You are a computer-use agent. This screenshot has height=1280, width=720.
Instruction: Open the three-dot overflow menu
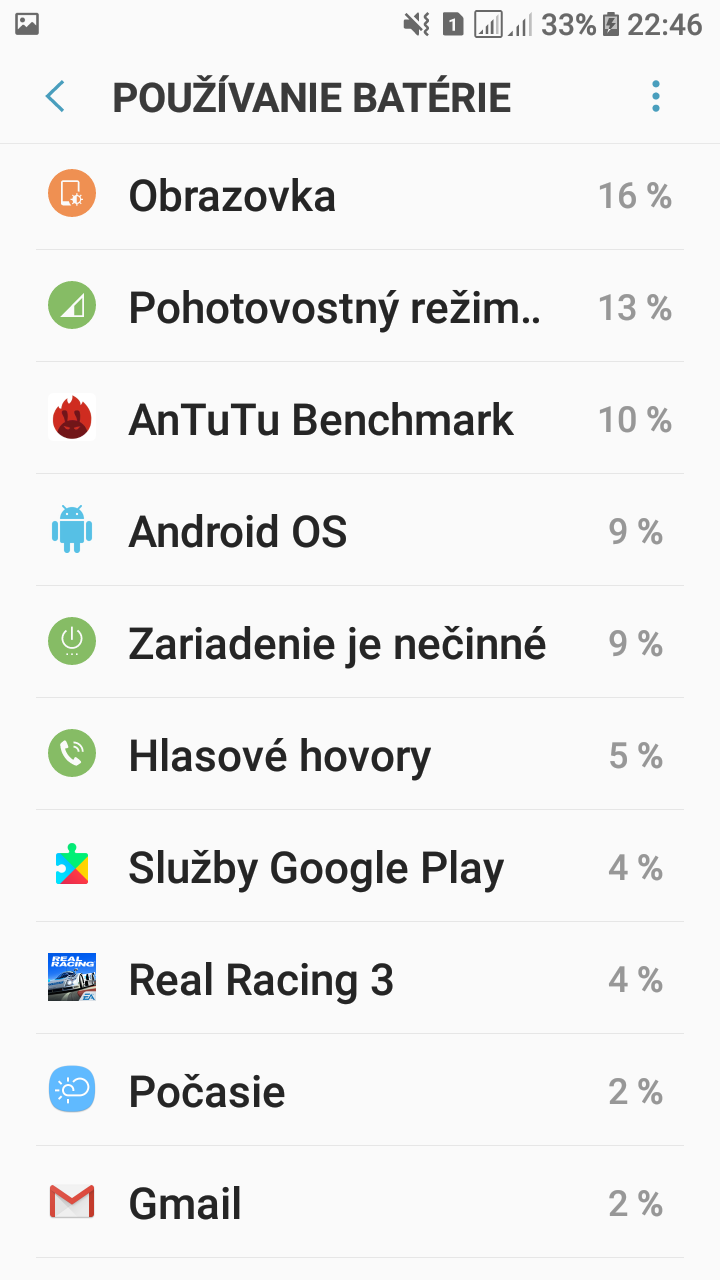coord(656,97)
